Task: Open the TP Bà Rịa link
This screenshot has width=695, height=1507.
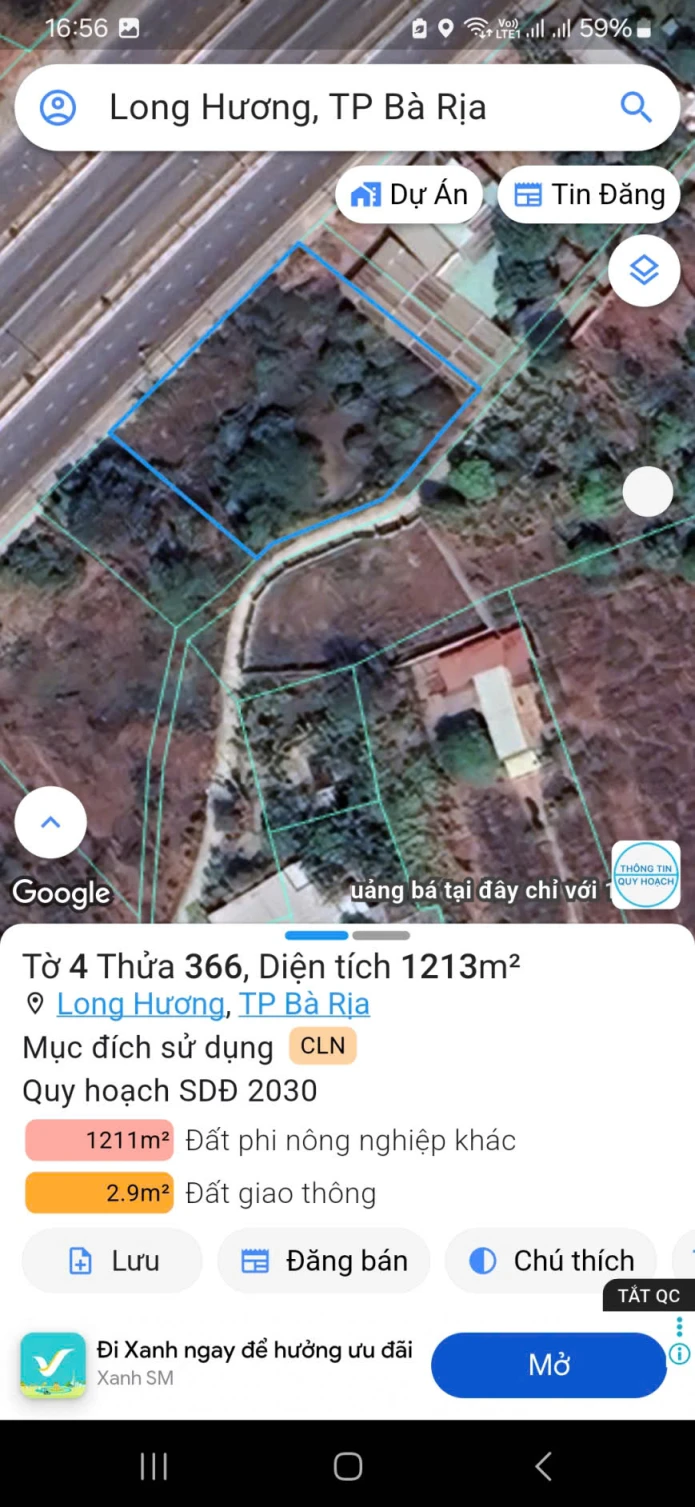Action: pyautogui.click(x=304, y=1004)
